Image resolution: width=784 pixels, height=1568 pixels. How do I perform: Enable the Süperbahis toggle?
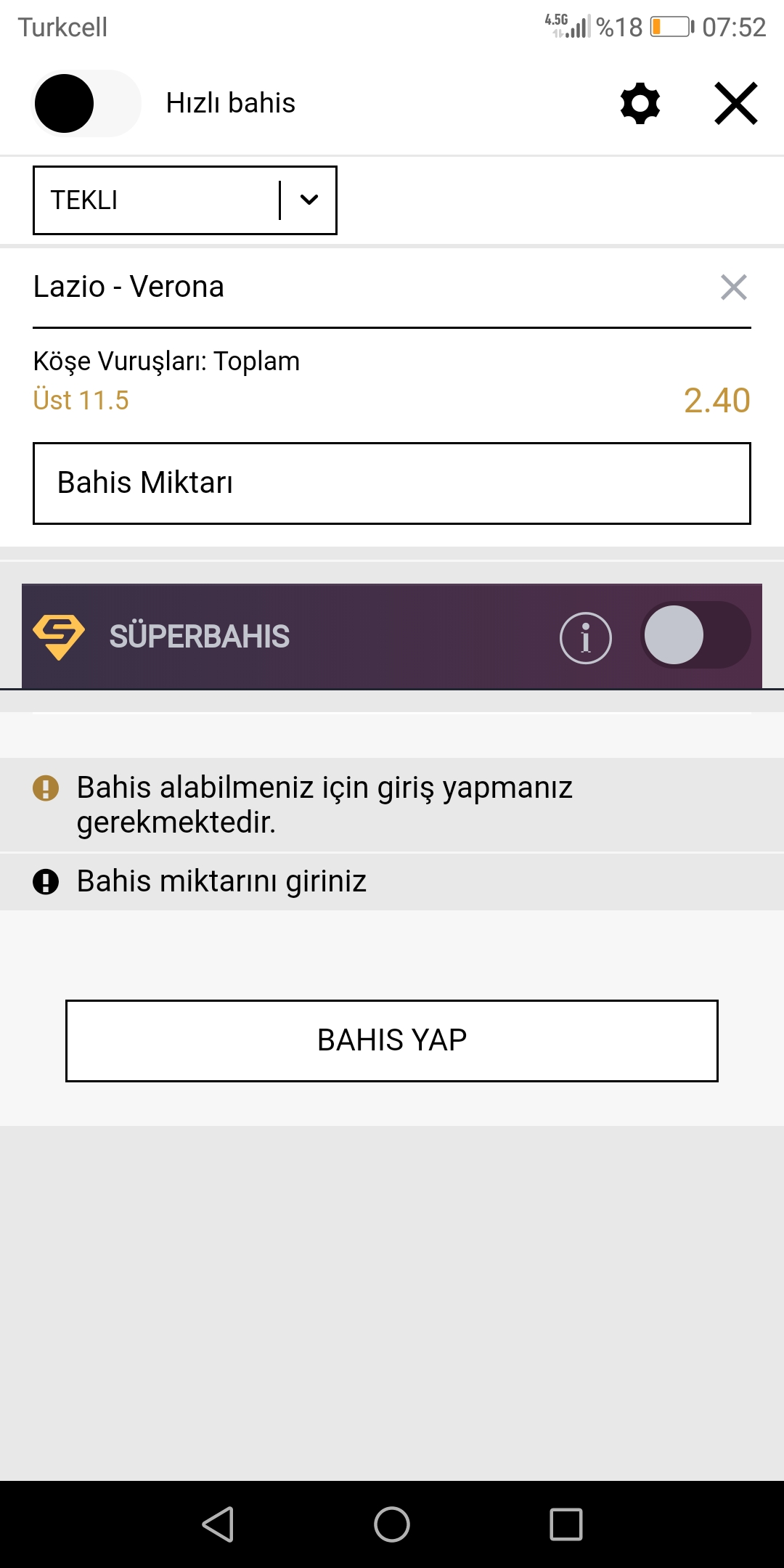coord(695,635)
